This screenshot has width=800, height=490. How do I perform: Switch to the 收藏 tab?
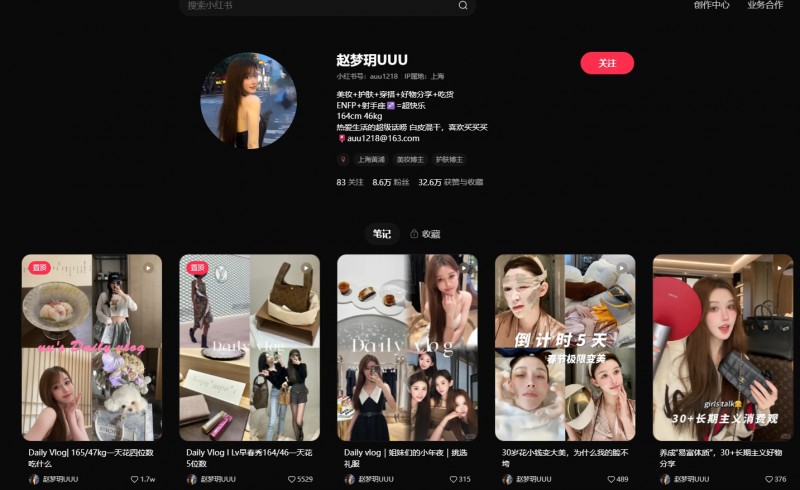click(425, 234)
